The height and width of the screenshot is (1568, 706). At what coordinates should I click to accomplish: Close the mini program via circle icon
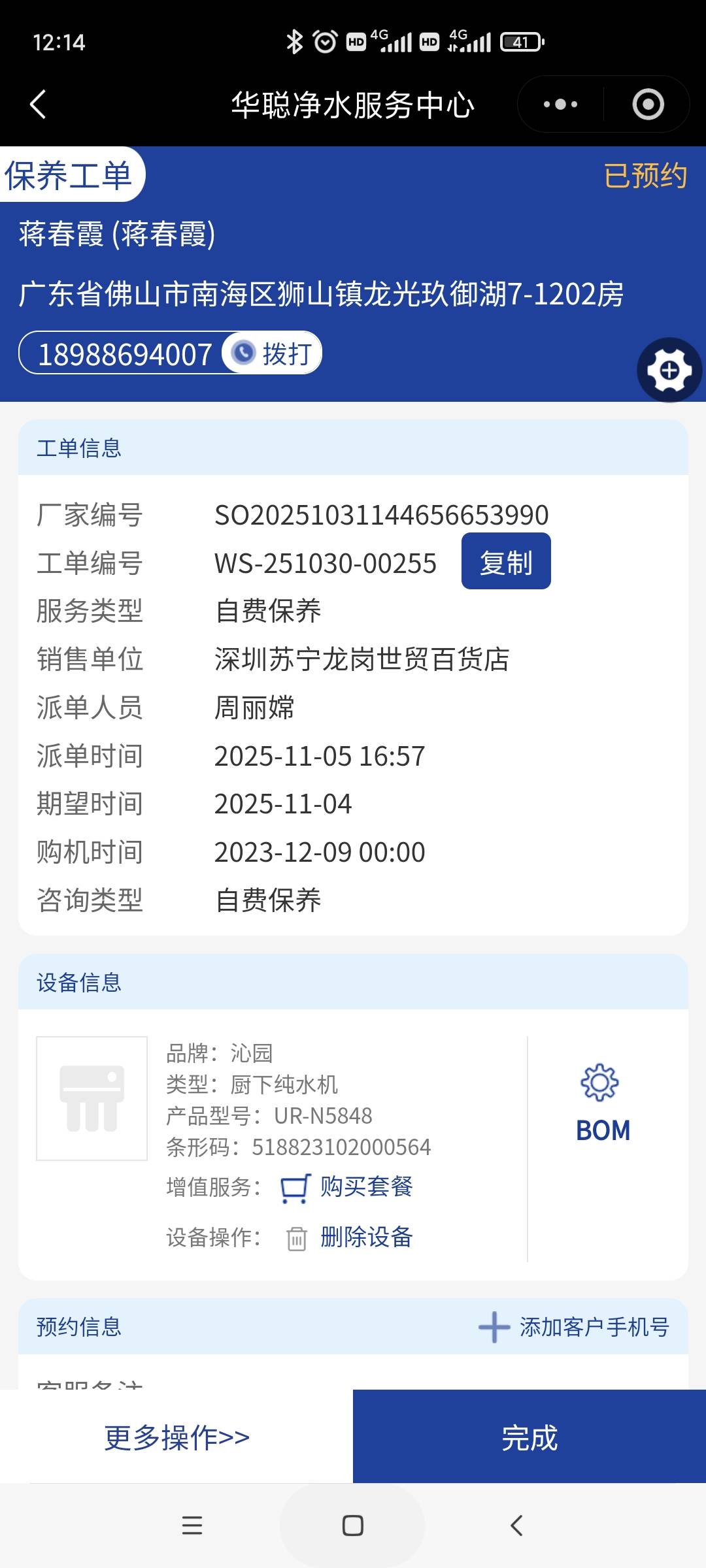pos(648,105)
